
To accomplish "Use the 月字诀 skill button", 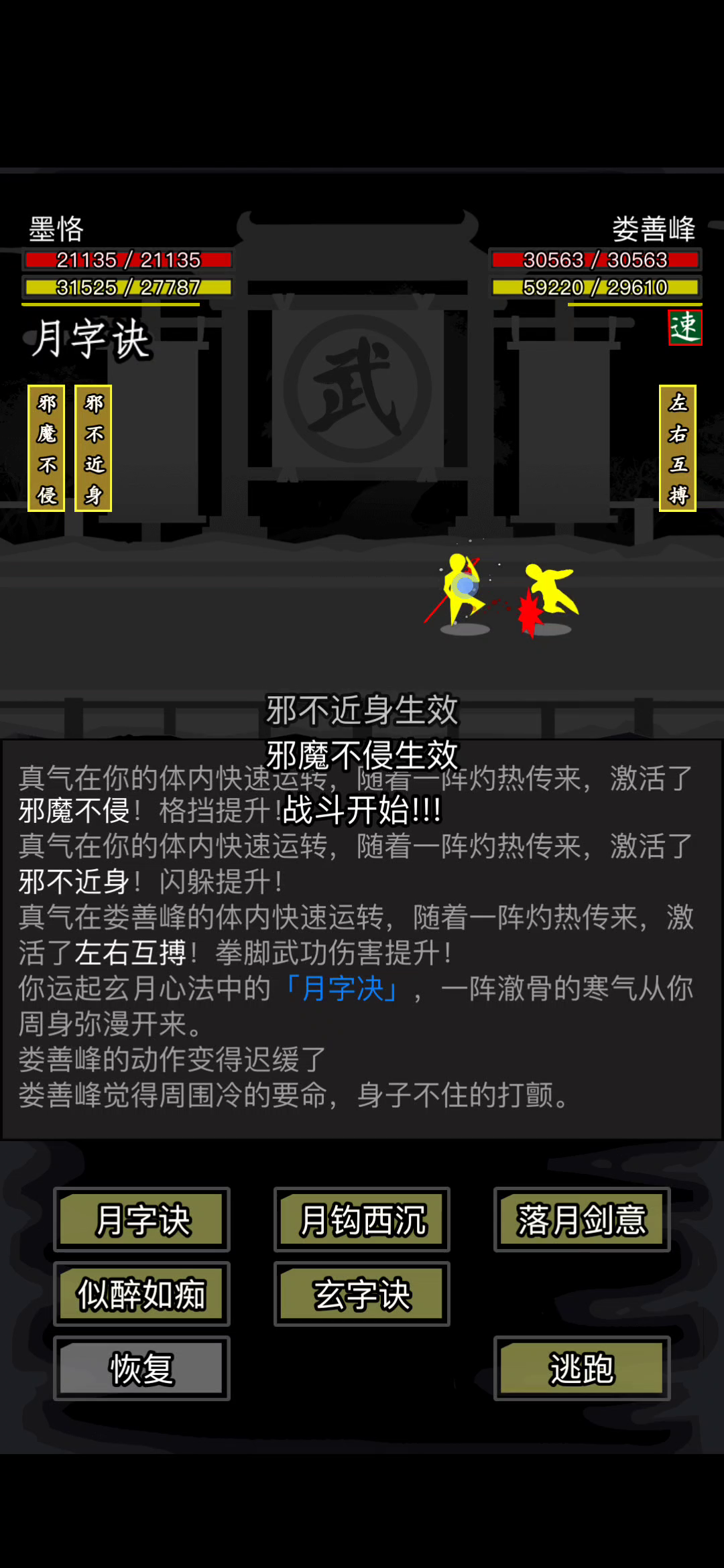I will click(x=141, y=1220).
